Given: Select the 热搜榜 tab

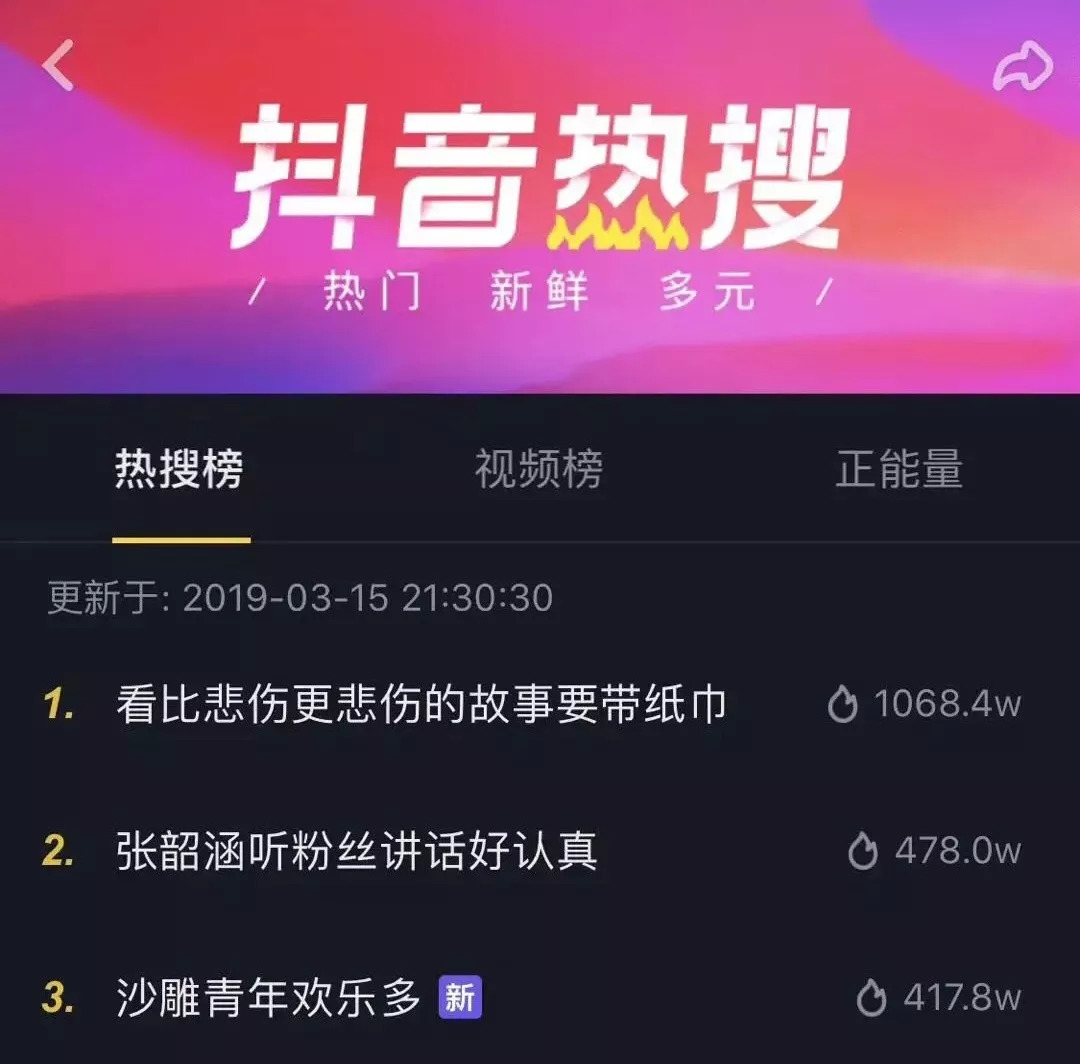Looking at the screenshot, I should coord(179,469).
